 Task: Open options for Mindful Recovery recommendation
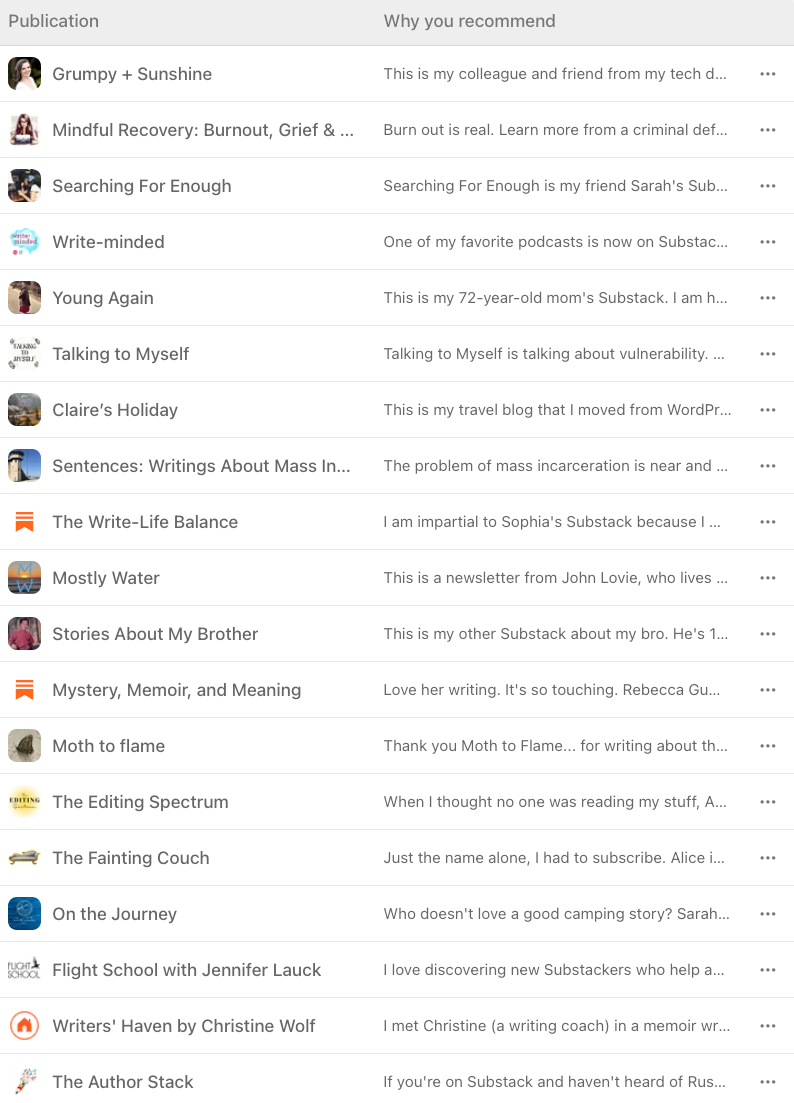(x=768, y=130)
